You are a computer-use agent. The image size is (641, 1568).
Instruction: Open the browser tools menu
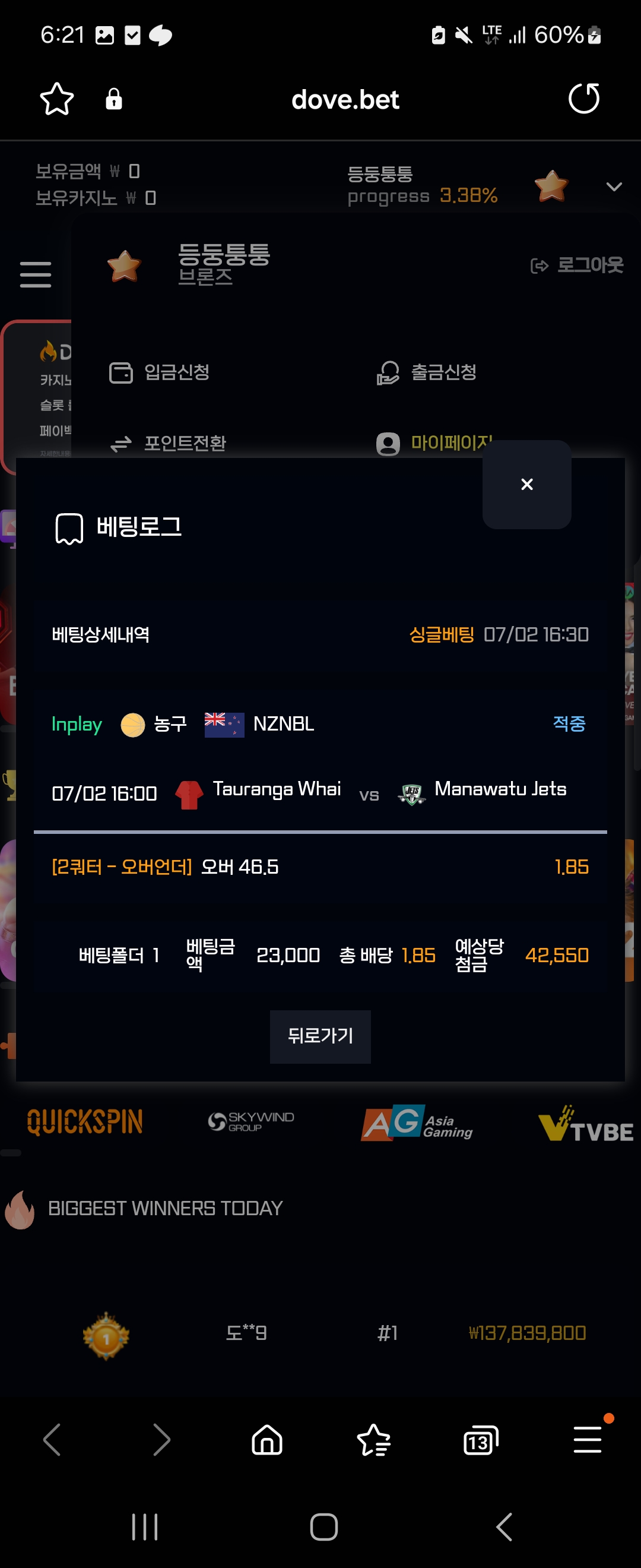coord(588,1441)
